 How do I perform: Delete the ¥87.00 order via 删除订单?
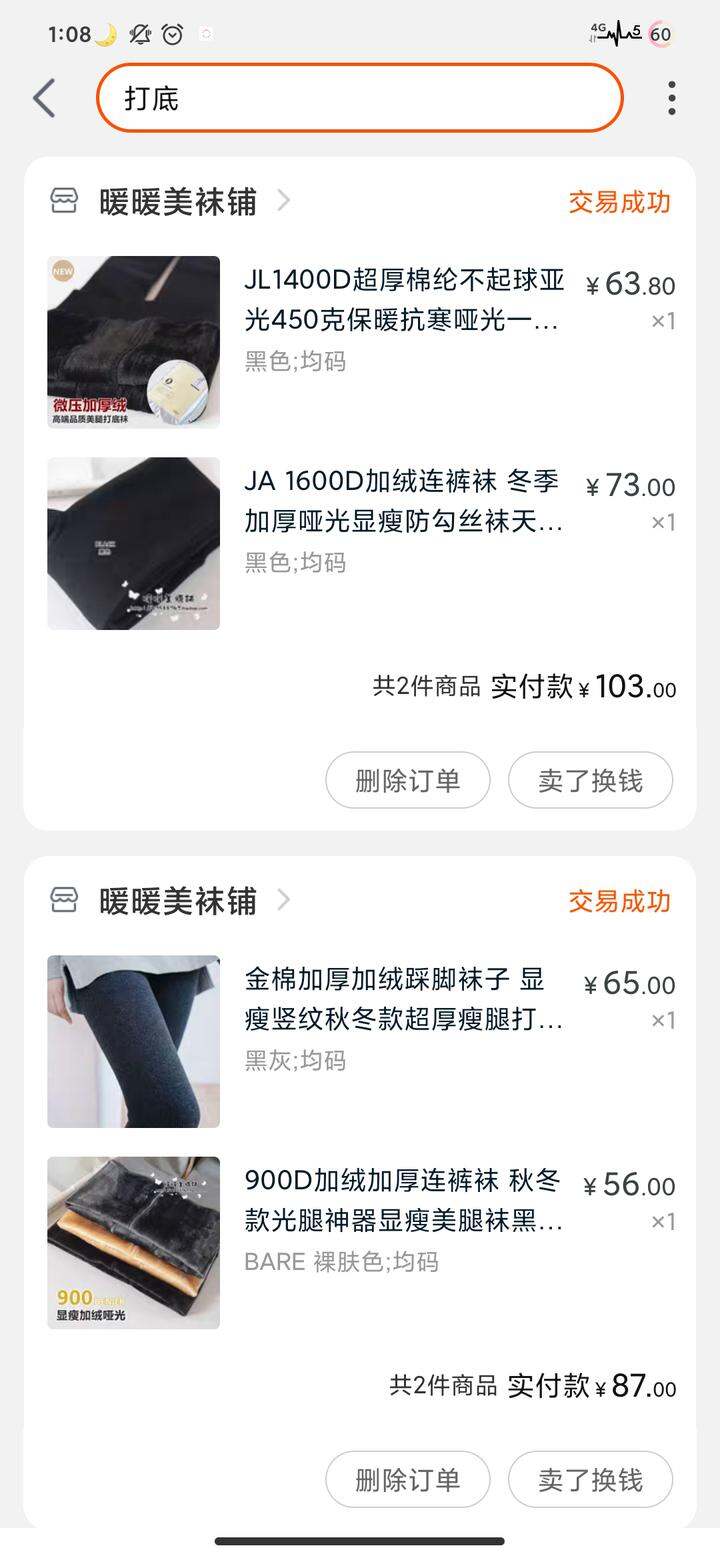tap(408, 1479)
